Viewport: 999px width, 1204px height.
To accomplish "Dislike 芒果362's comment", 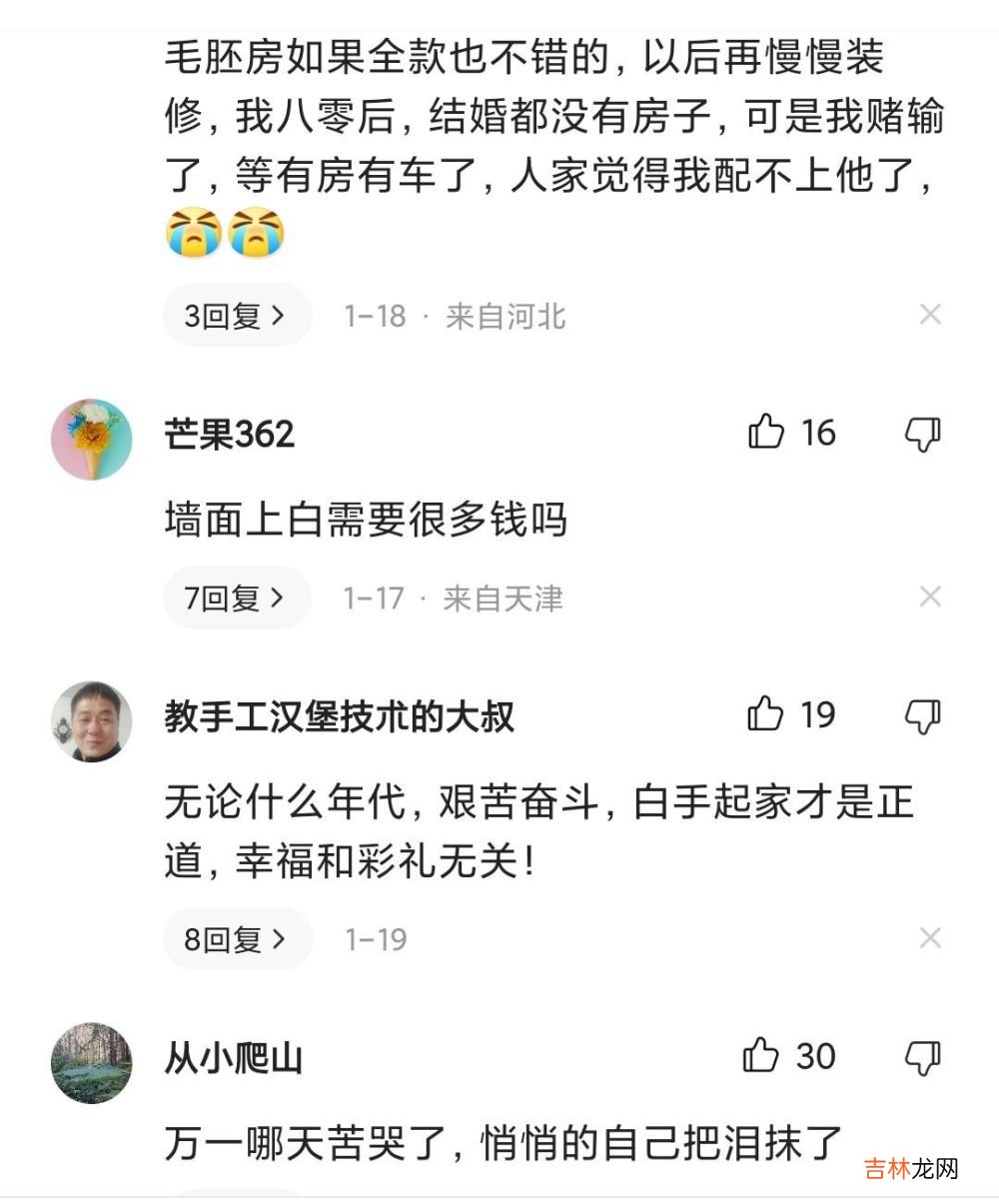I will [x=922, y=434].
